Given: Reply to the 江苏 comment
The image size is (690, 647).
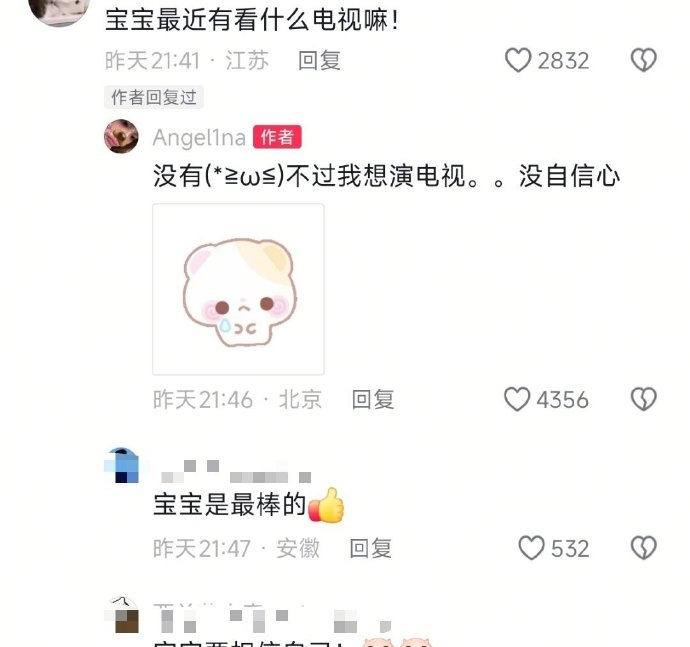Looking at the screenshot, I should [320, 60].
